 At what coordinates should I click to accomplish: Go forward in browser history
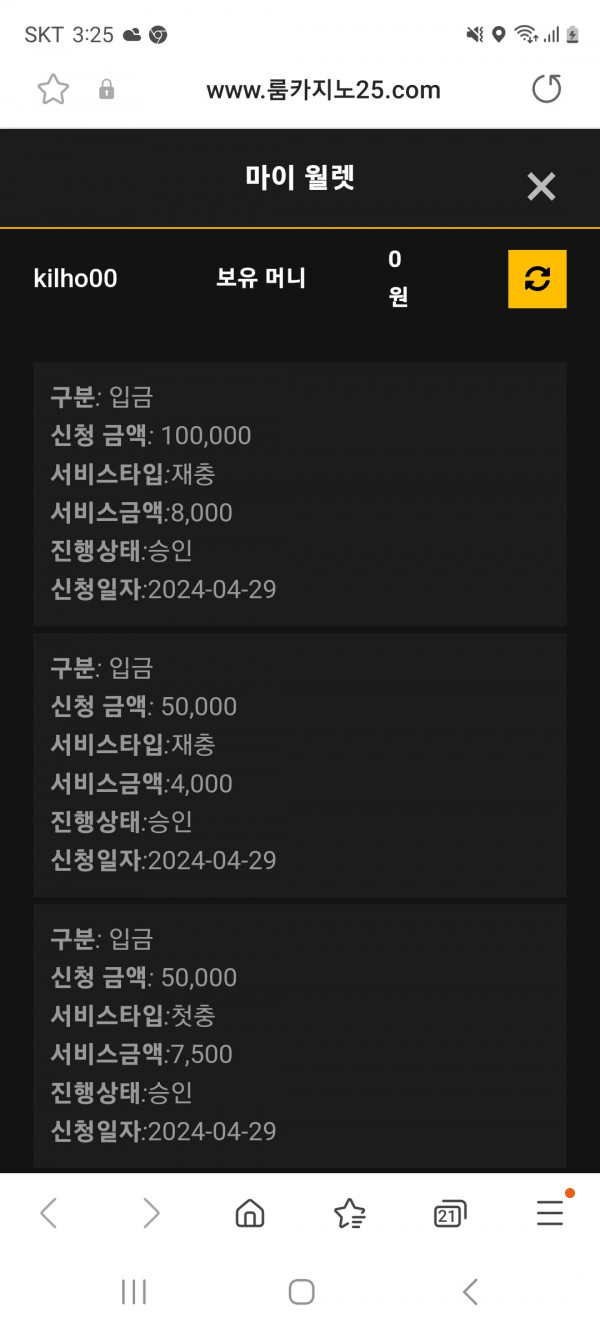(x=151, y=1213)
